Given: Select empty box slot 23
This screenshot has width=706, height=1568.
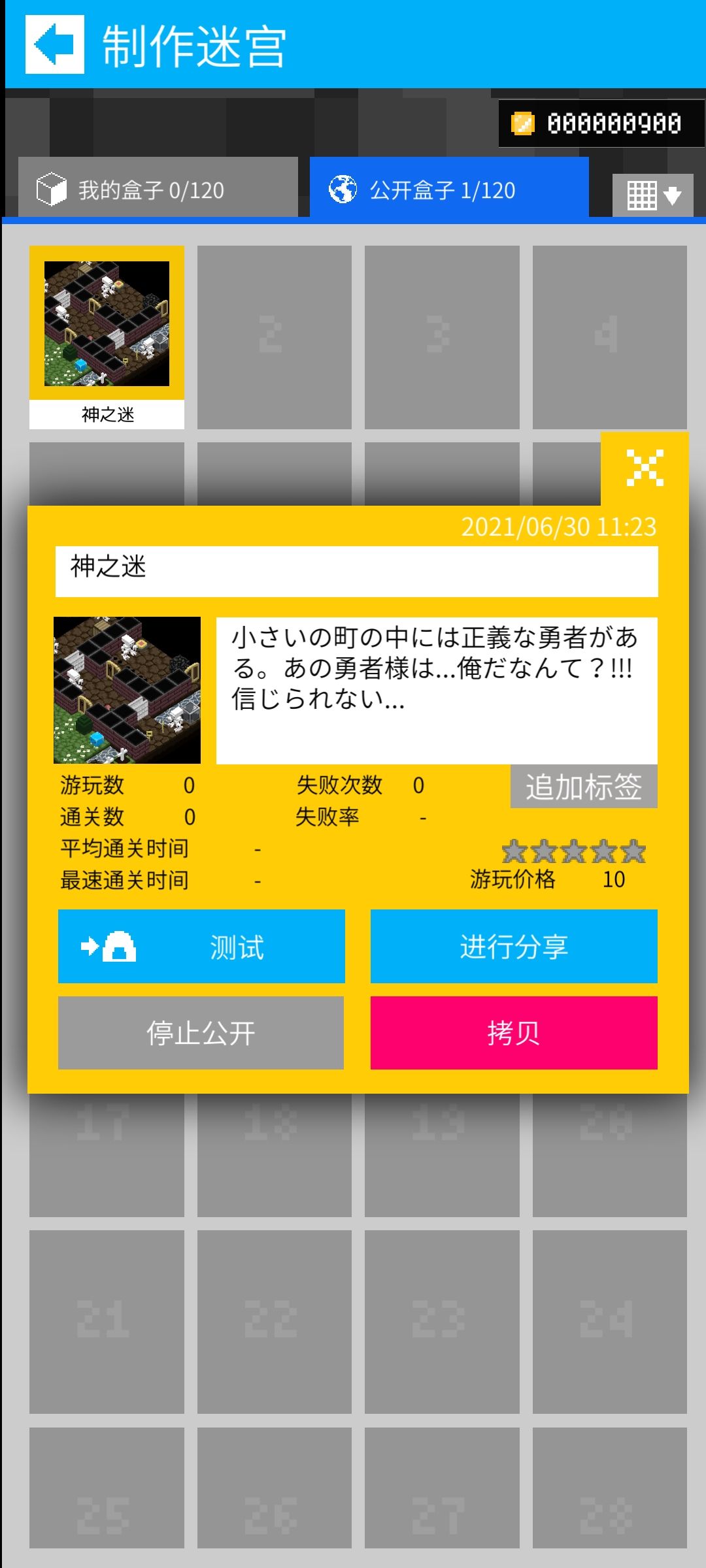Looking at the screenshot, I should (x=442, y=1322).
